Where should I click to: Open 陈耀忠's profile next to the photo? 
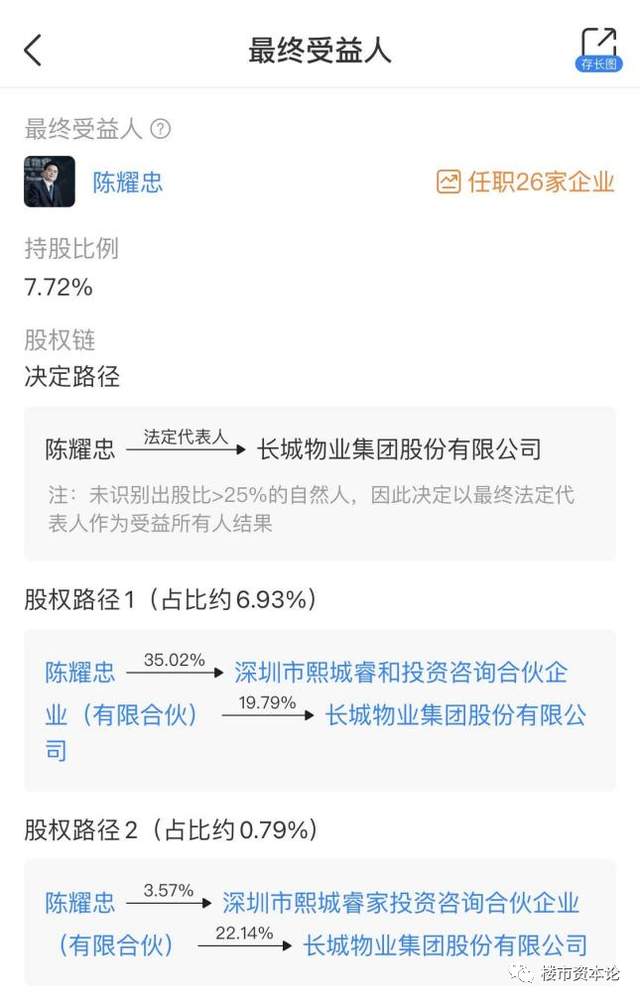point(128,182)
